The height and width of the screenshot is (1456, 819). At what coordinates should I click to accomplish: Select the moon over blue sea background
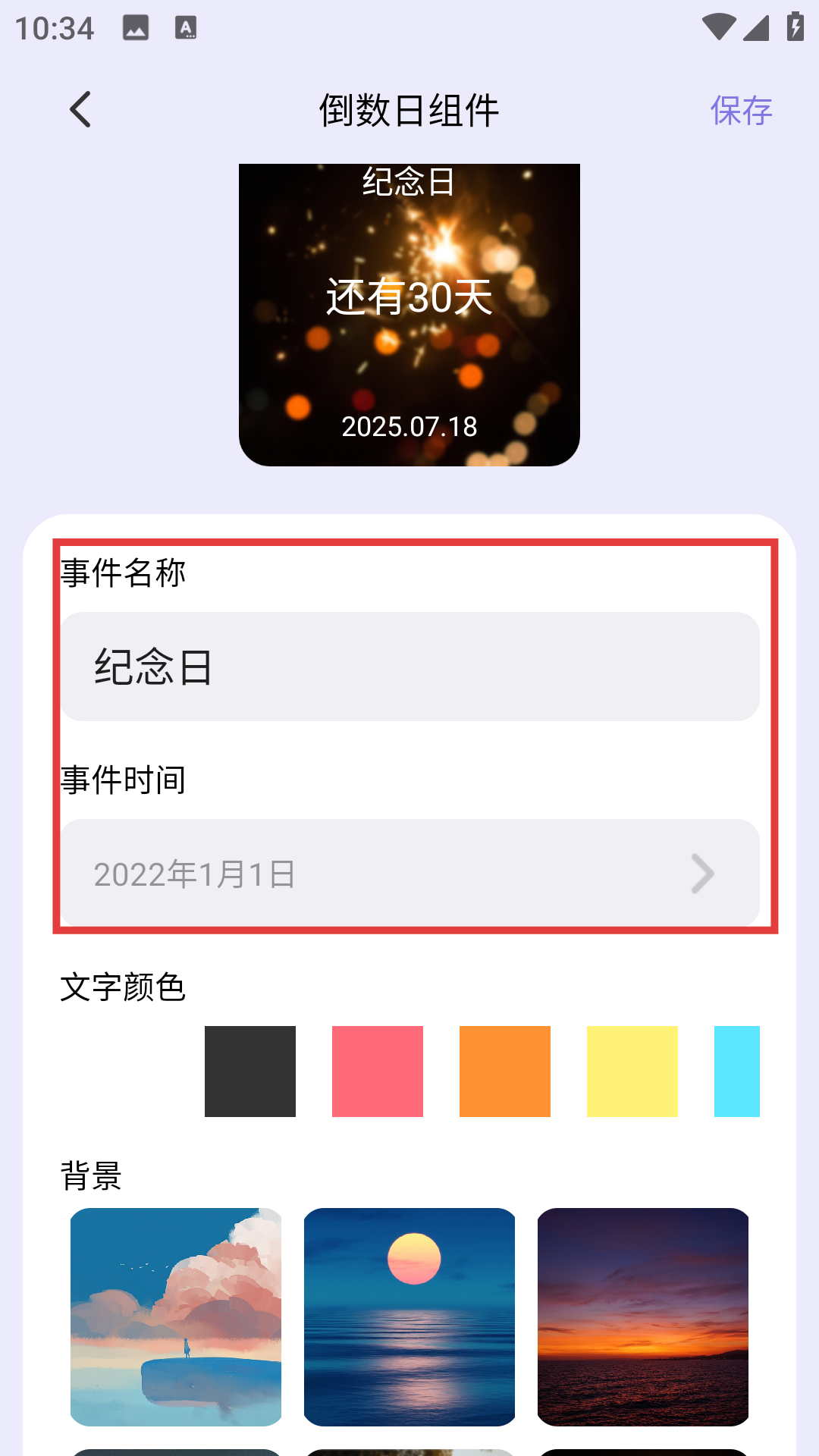coord(409,1316)
